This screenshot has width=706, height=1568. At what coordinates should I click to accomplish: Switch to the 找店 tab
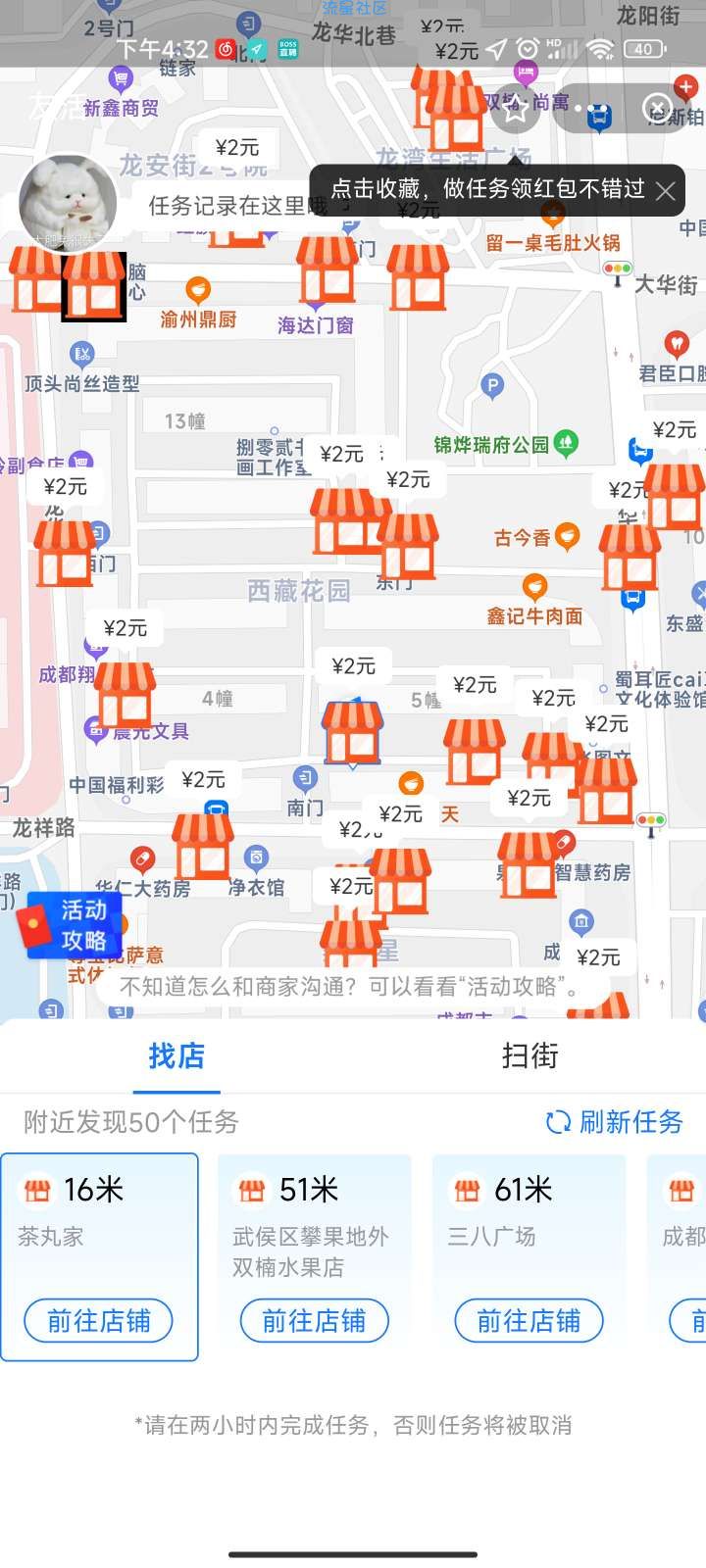[176, 1055]
